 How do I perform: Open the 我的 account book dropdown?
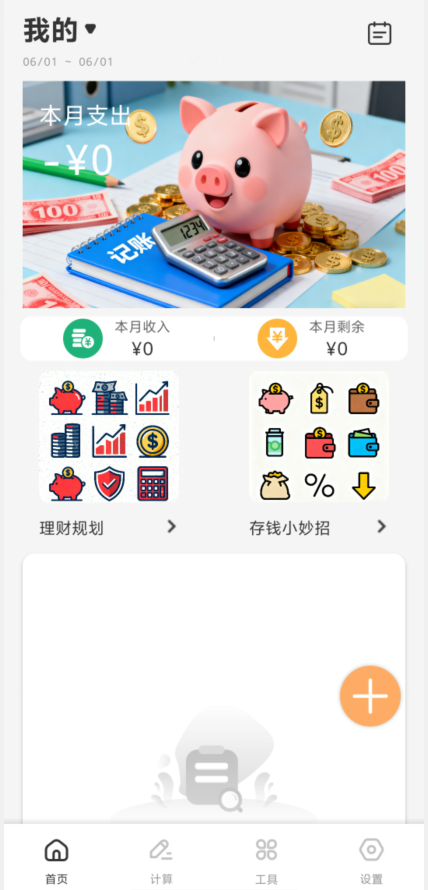[x=60, y=30]
